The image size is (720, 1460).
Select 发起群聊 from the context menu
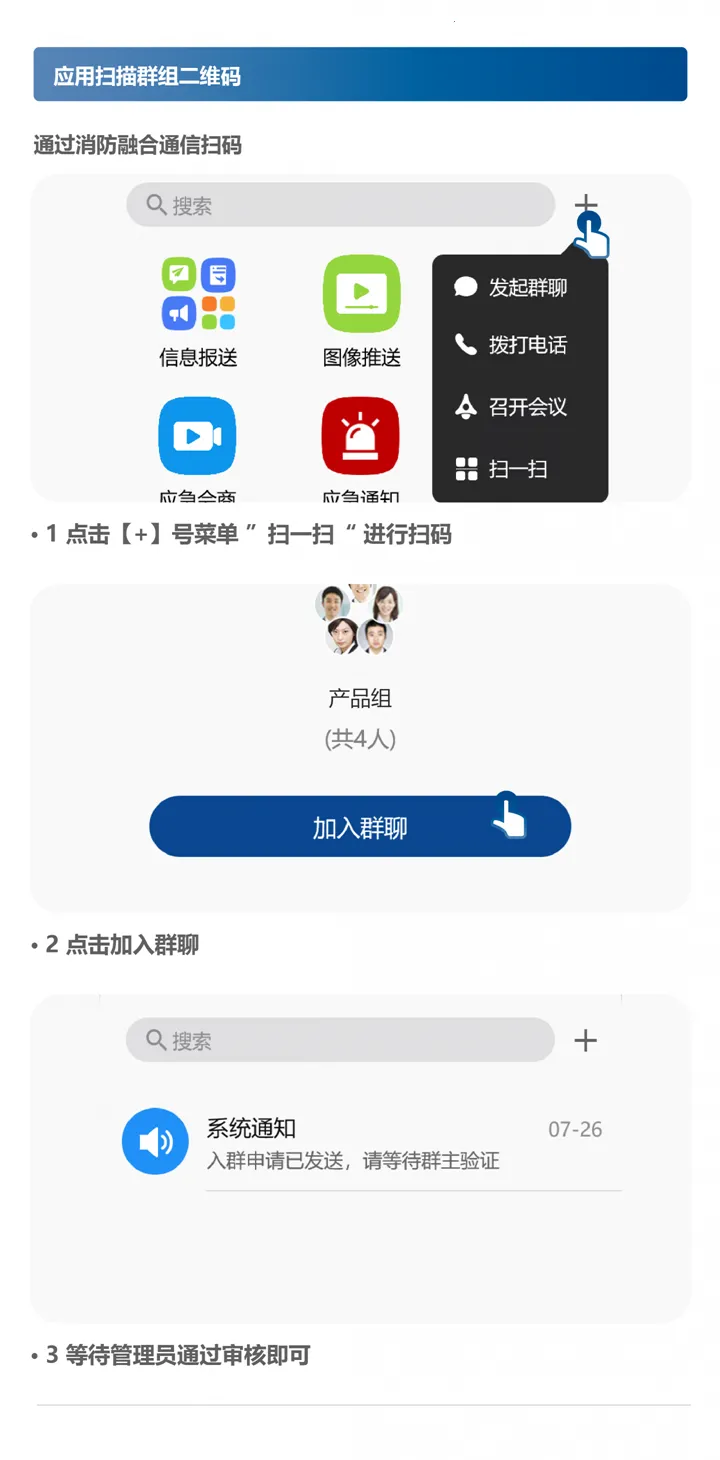pos(466,287)
